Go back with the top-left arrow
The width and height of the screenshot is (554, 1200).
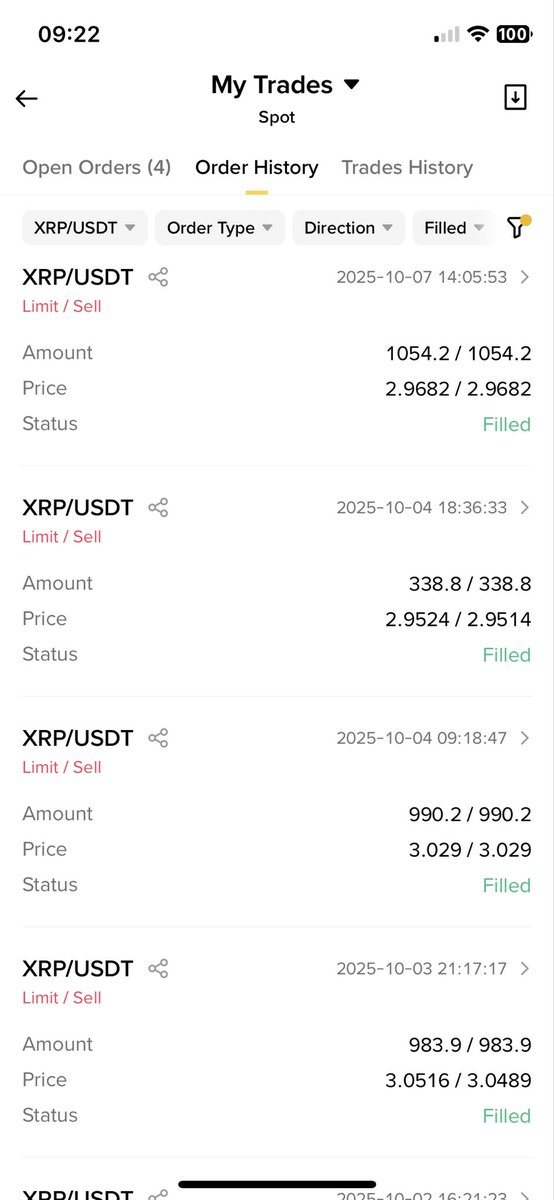tap(26, 98)
